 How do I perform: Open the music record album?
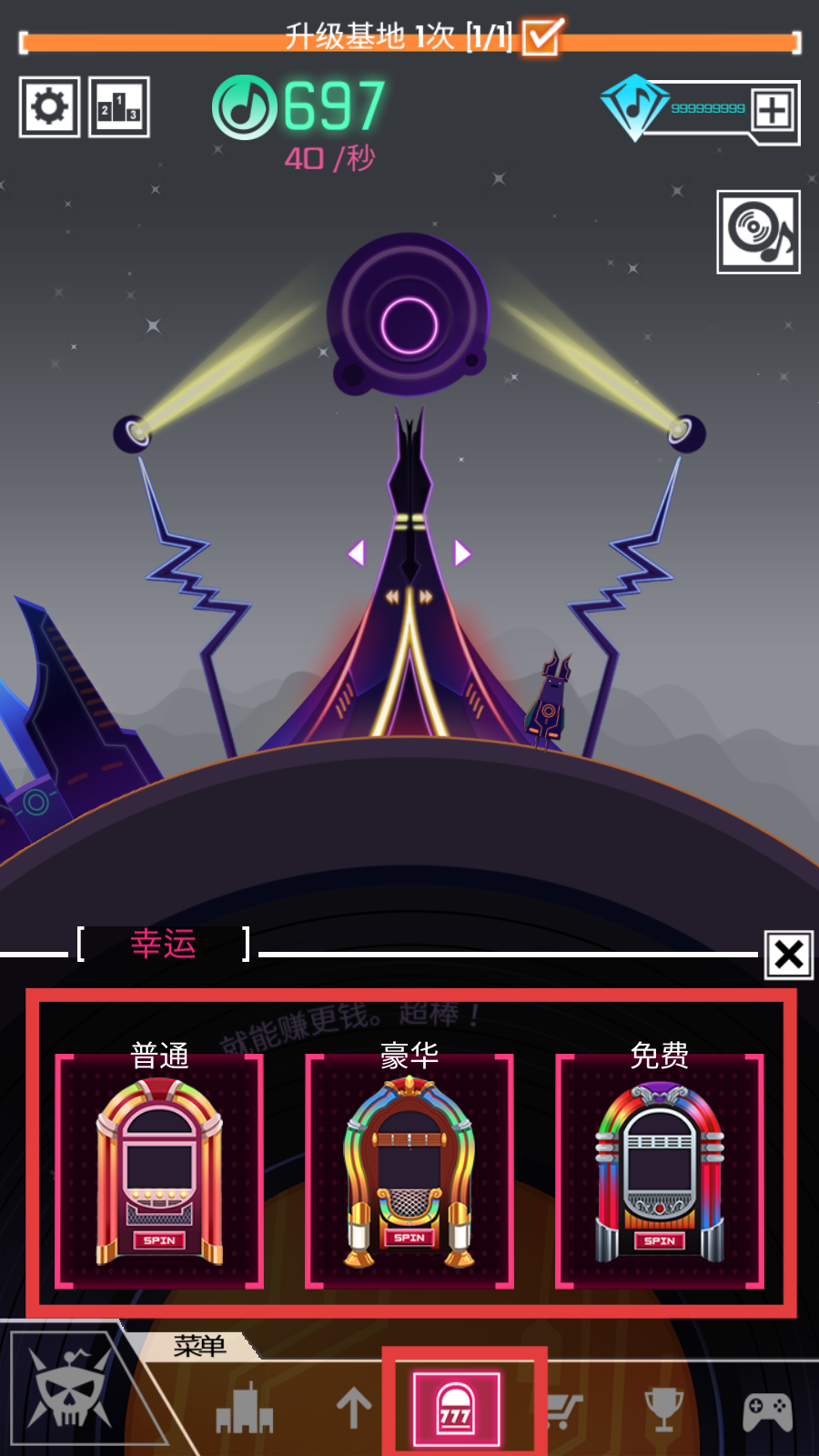[x=758, y=232]
